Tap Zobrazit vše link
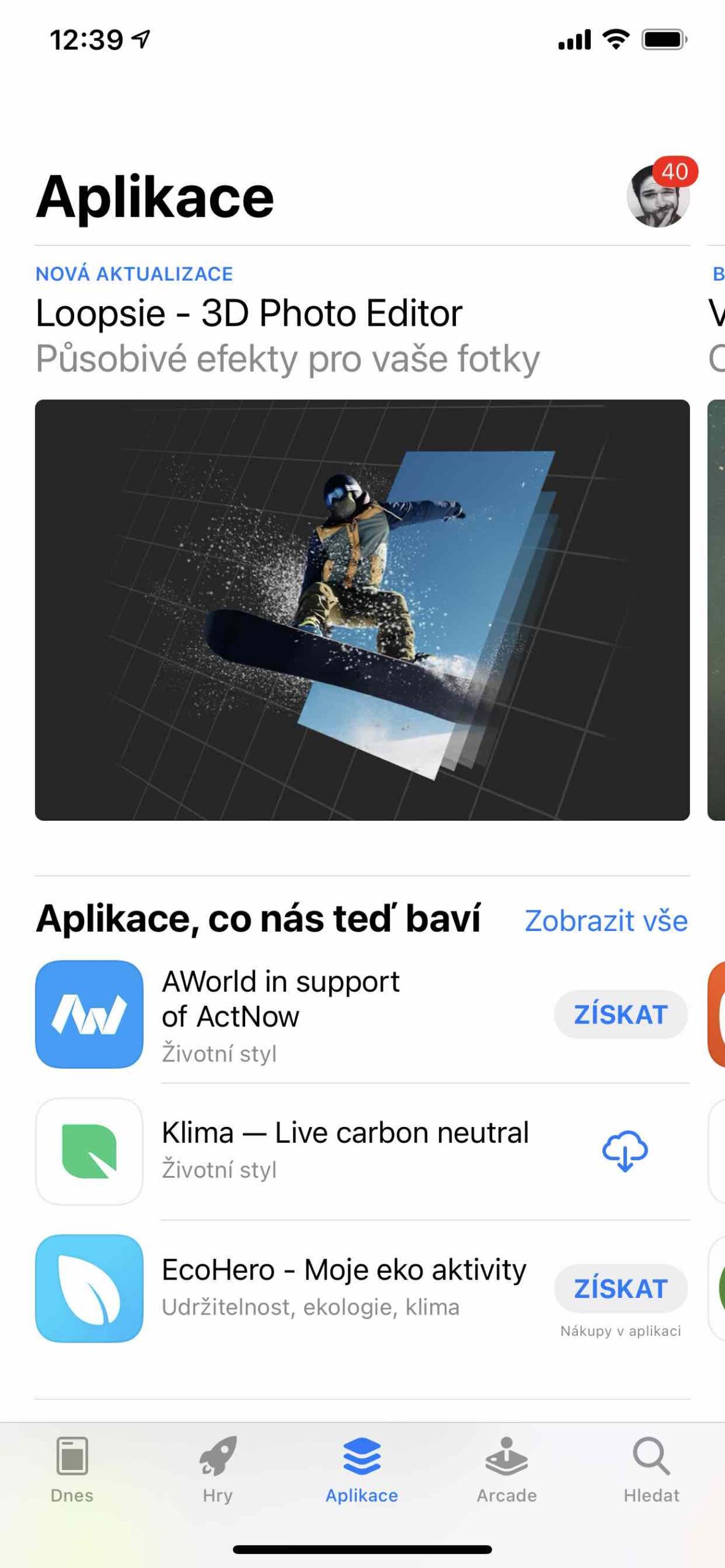Screen dimensions: 725x1568 (605, 921)
